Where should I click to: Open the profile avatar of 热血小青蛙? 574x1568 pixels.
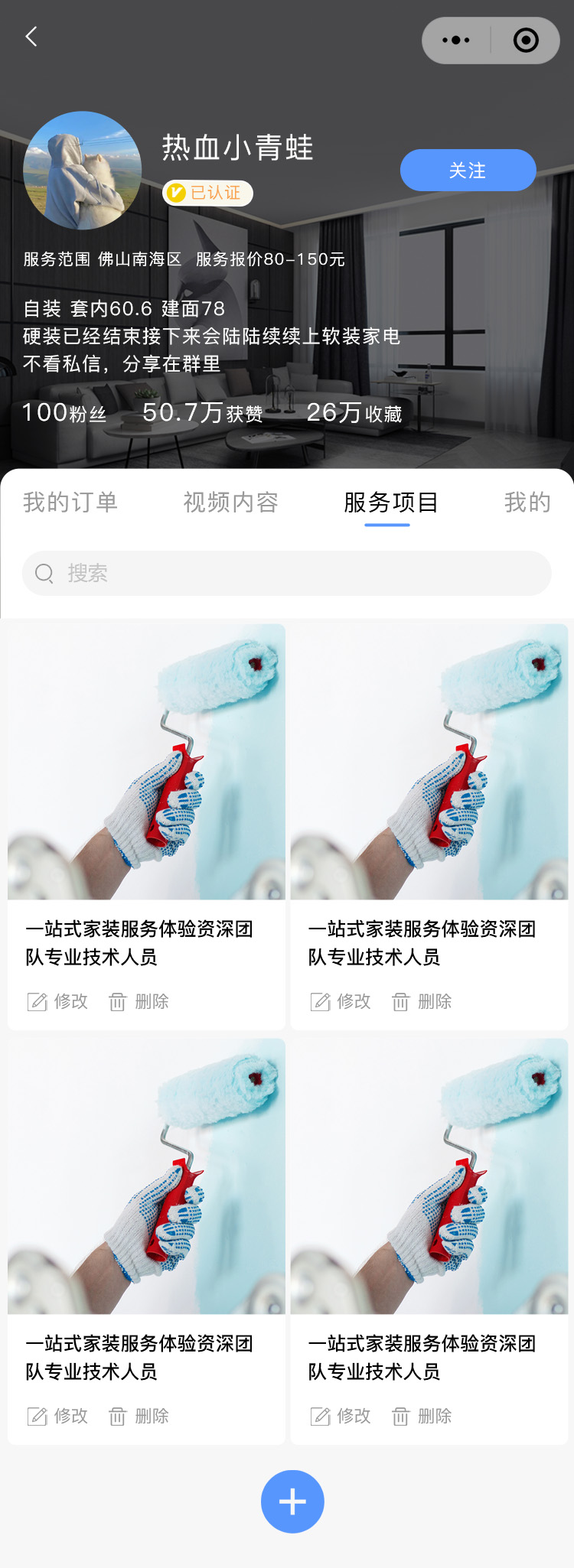(x=83, y=170)
